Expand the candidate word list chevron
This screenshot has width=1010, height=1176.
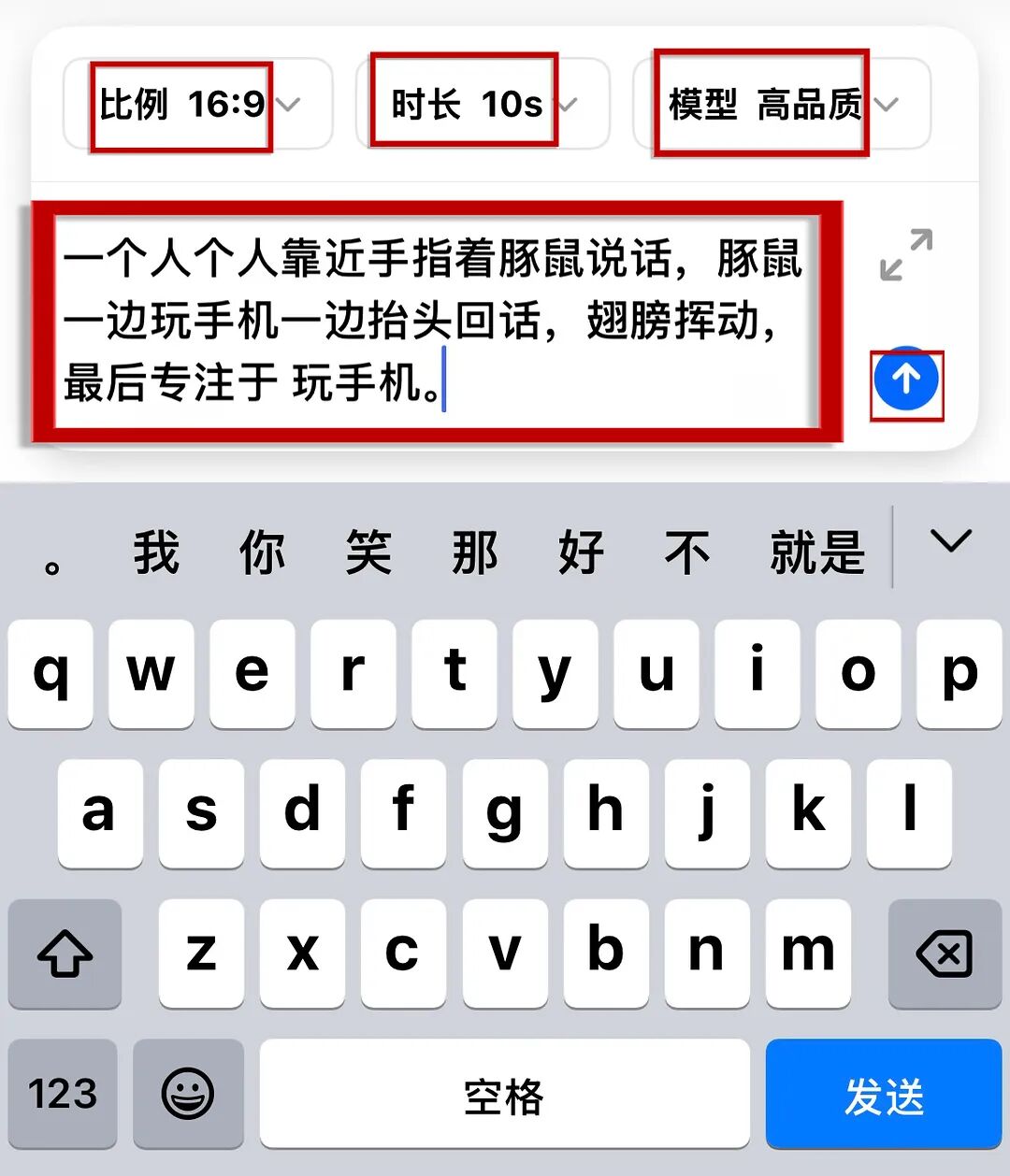951,542
